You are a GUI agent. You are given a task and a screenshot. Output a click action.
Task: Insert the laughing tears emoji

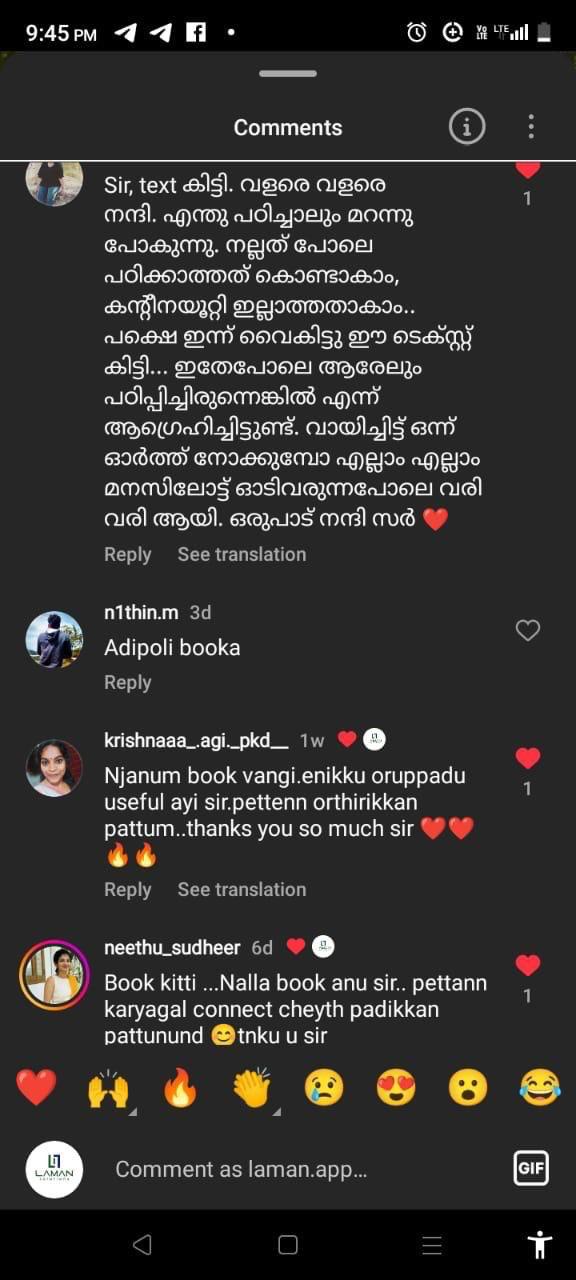pos(540,1087)
